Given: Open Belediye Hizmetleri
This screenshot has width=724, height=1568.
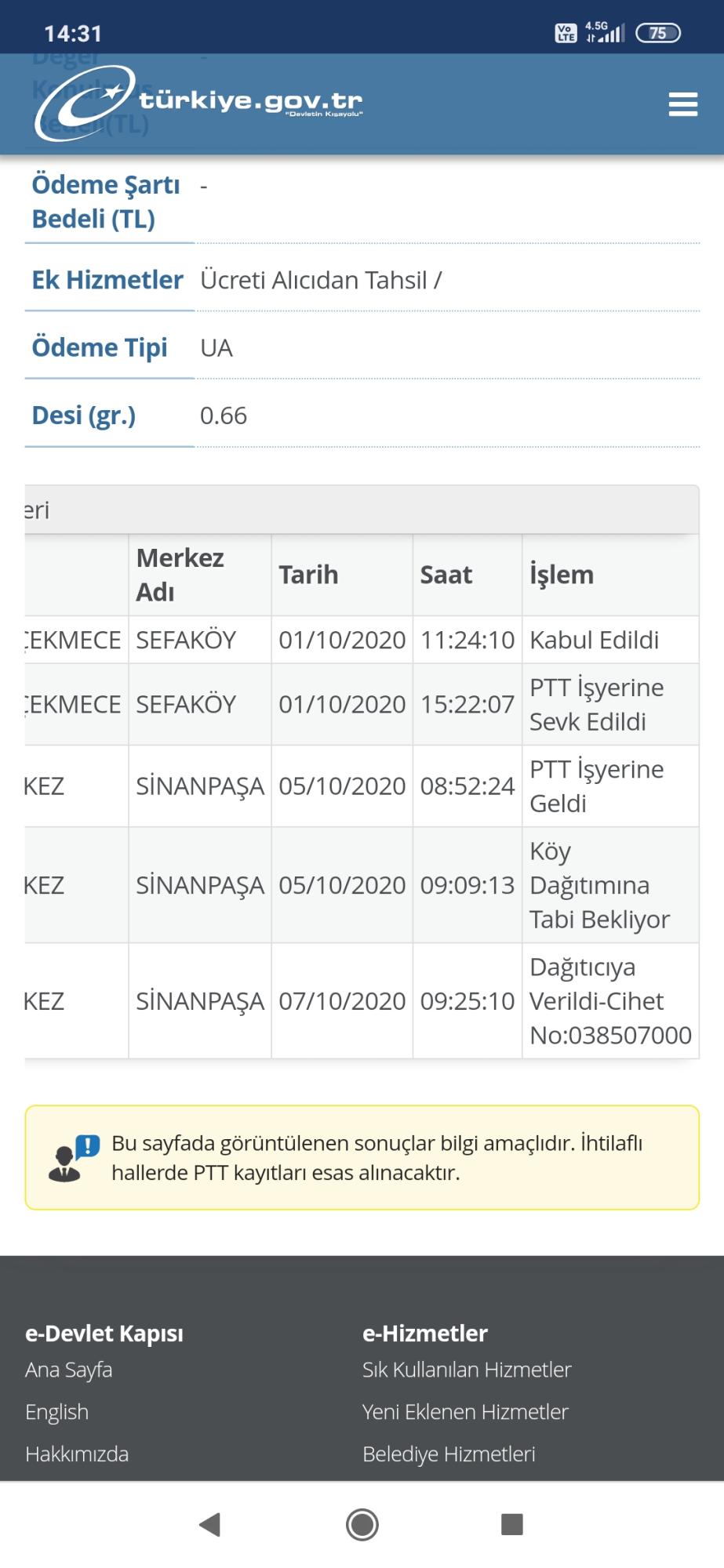Looking at the screenshot, I should pyautogui.click(x=449, y=1454).
